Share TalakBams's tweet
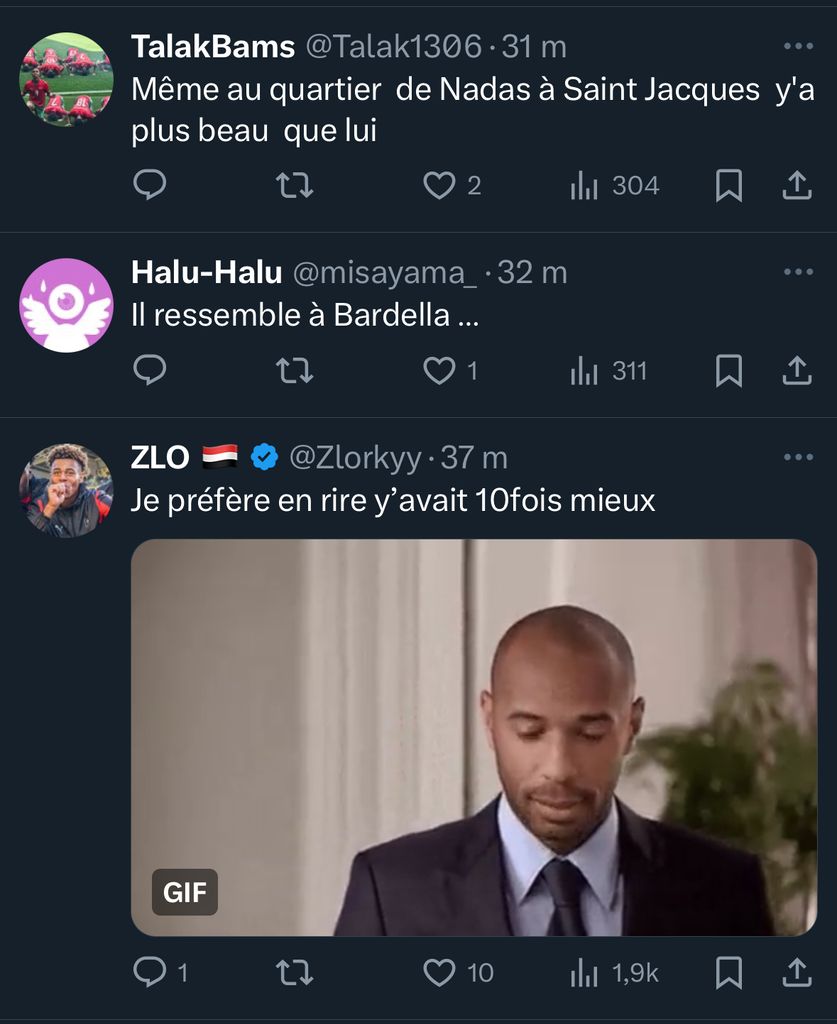The height and width of the screenshot is (1024, 837). point(796,185)
